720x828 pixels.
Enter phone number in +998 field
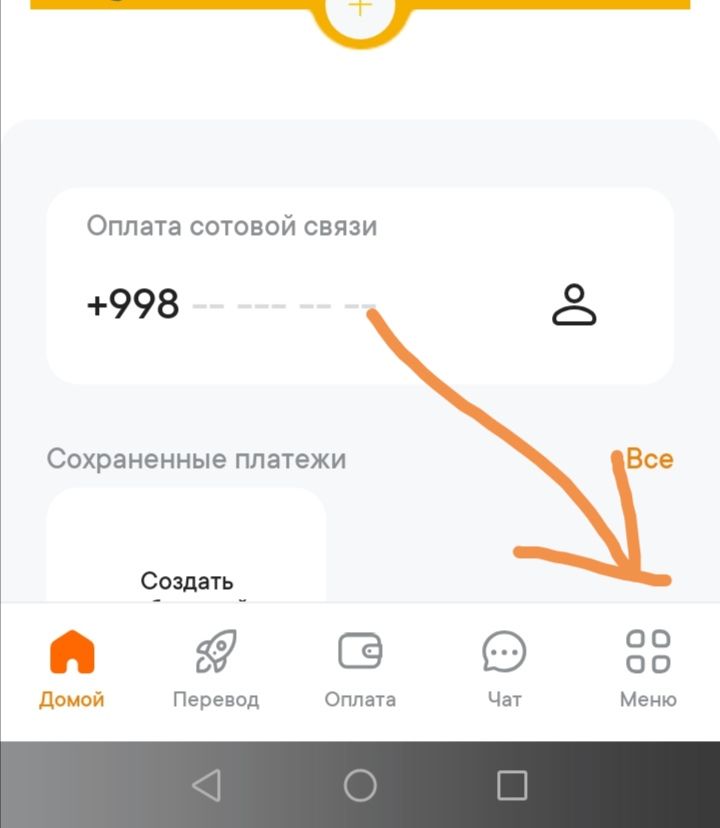point(283,304)
